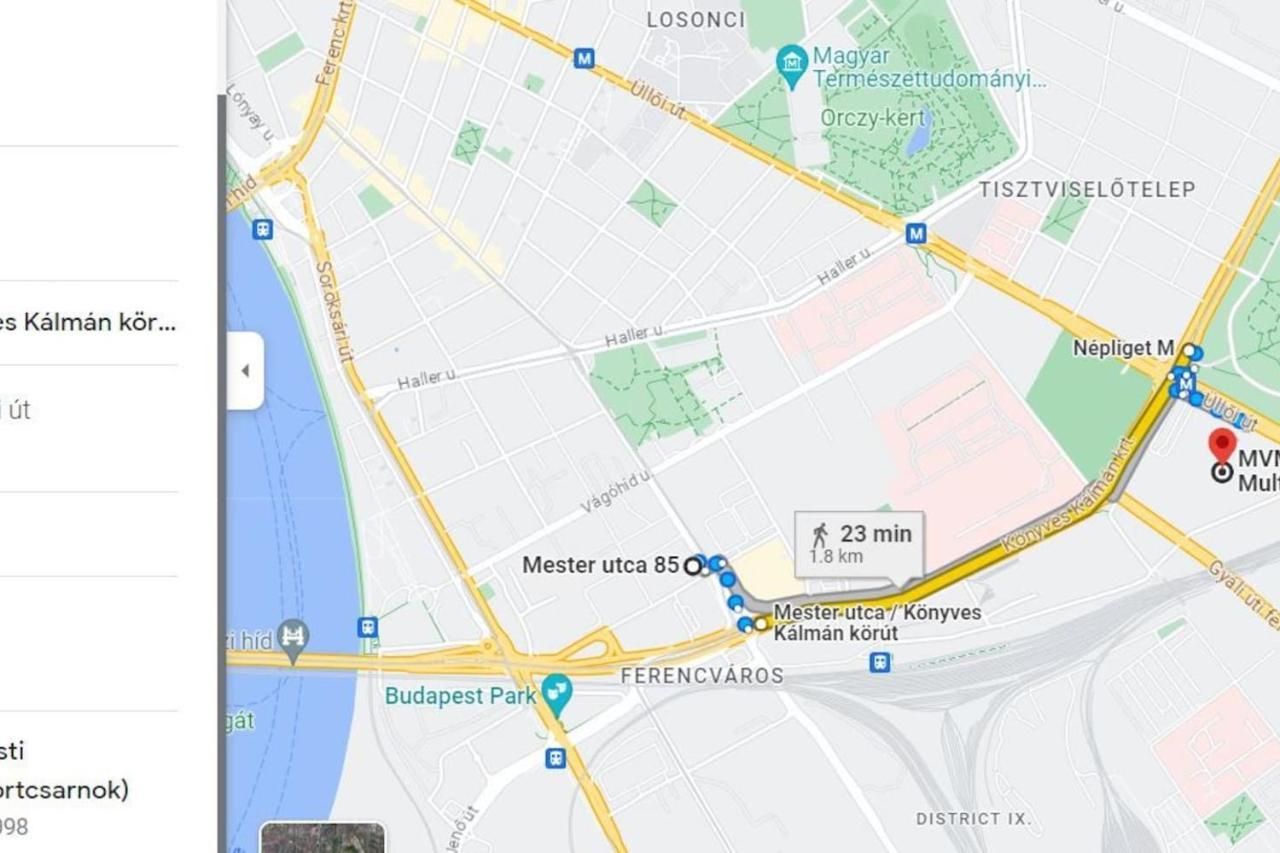Open the Könyves Kálmán kör... route step
The width and height of the screenshot is (1280, 853).
click(90, 323)
